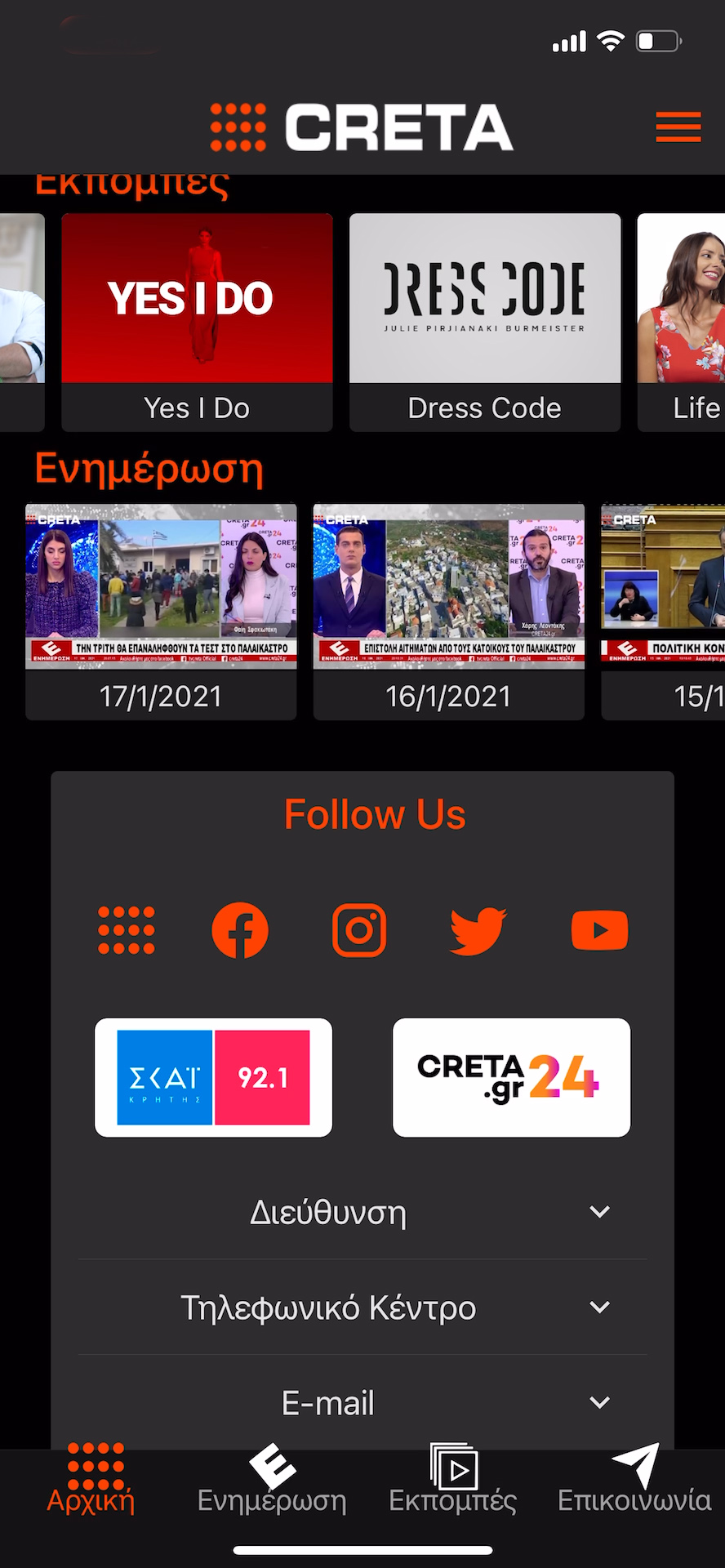Viewport: 725px width, 1568px height.
Task: Open the Creta Instagram profile
Action: click(359, 930)
